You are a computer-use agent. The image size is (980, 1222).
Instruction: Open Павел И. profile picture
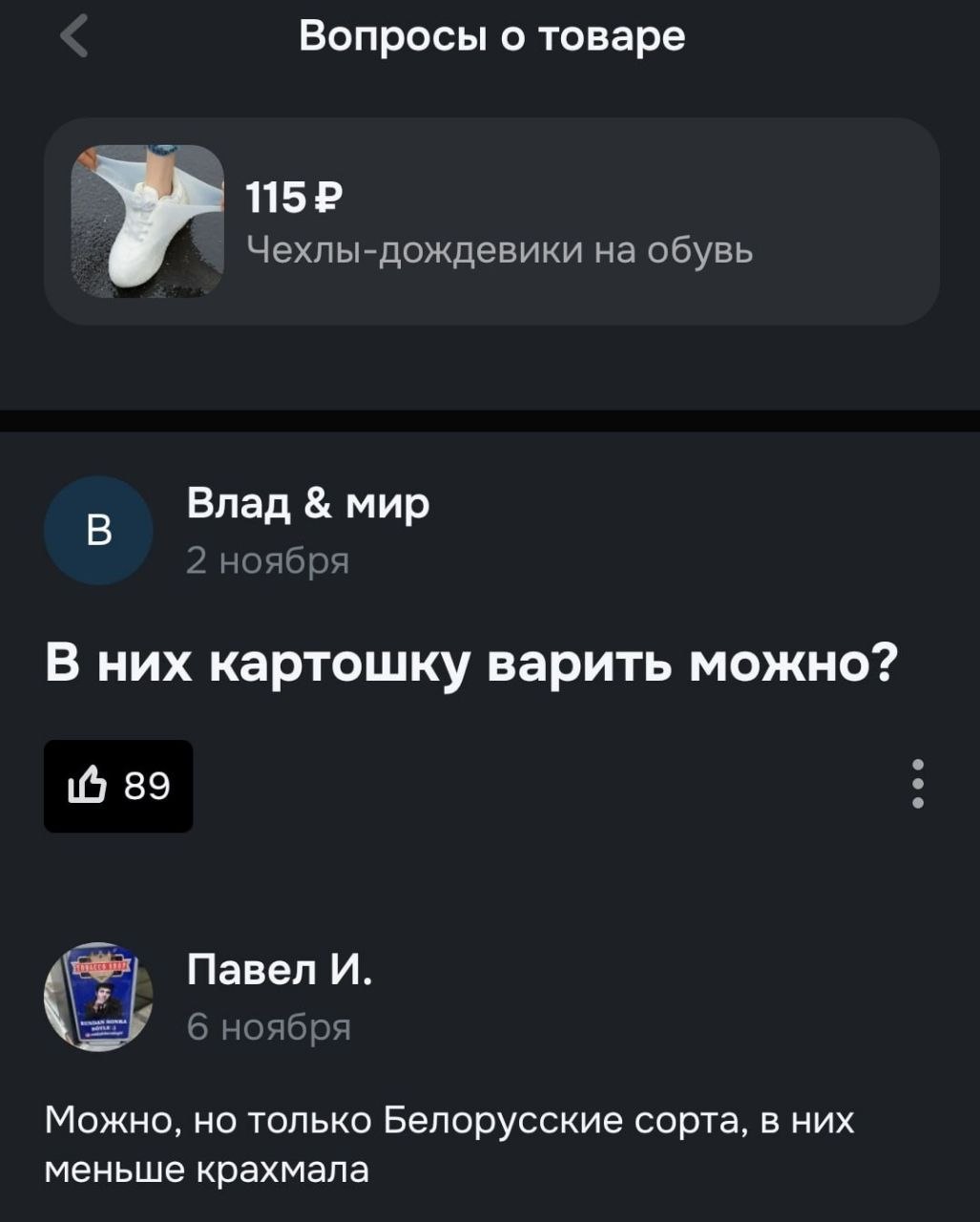tap(98, 998)
